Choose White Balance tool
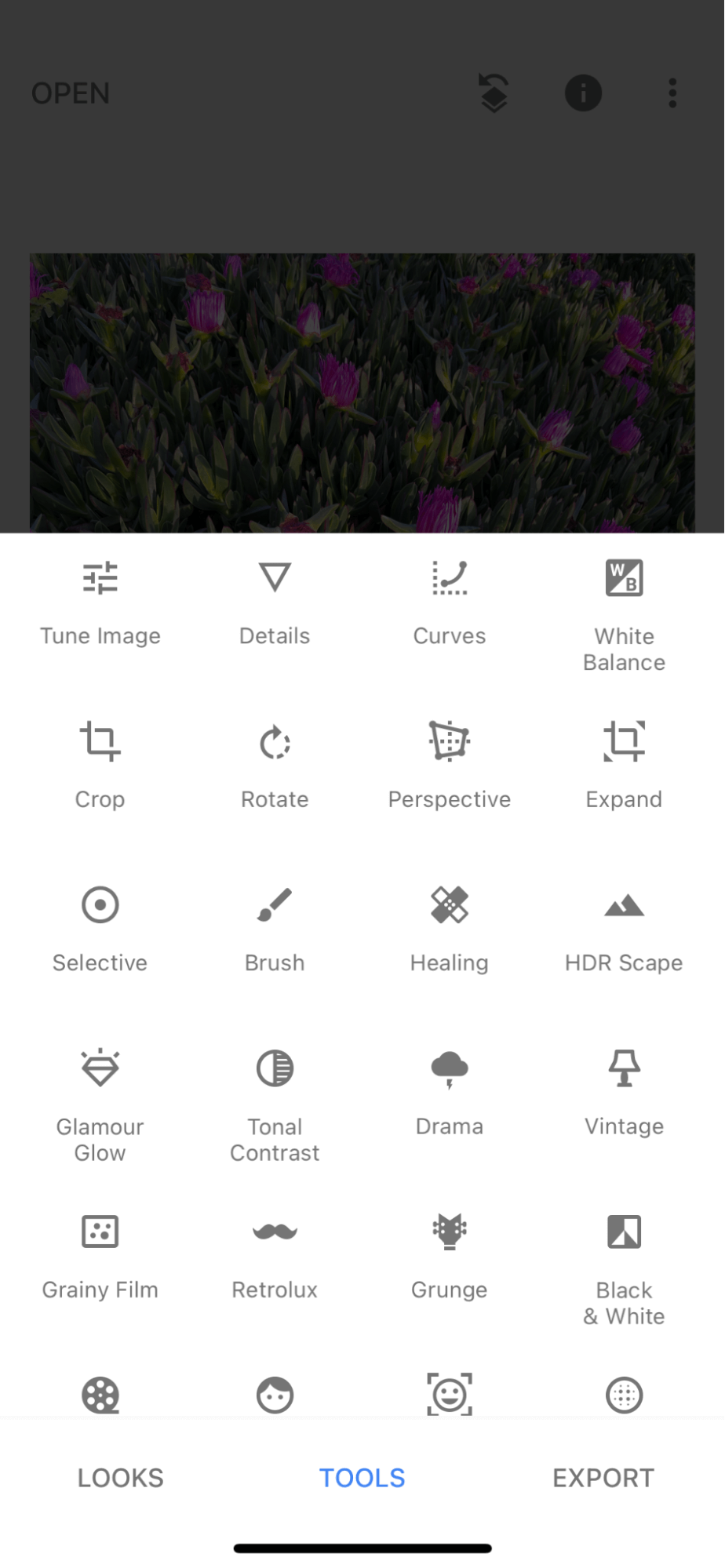Viewport: 725px width, 1568px height. [624, 613]
